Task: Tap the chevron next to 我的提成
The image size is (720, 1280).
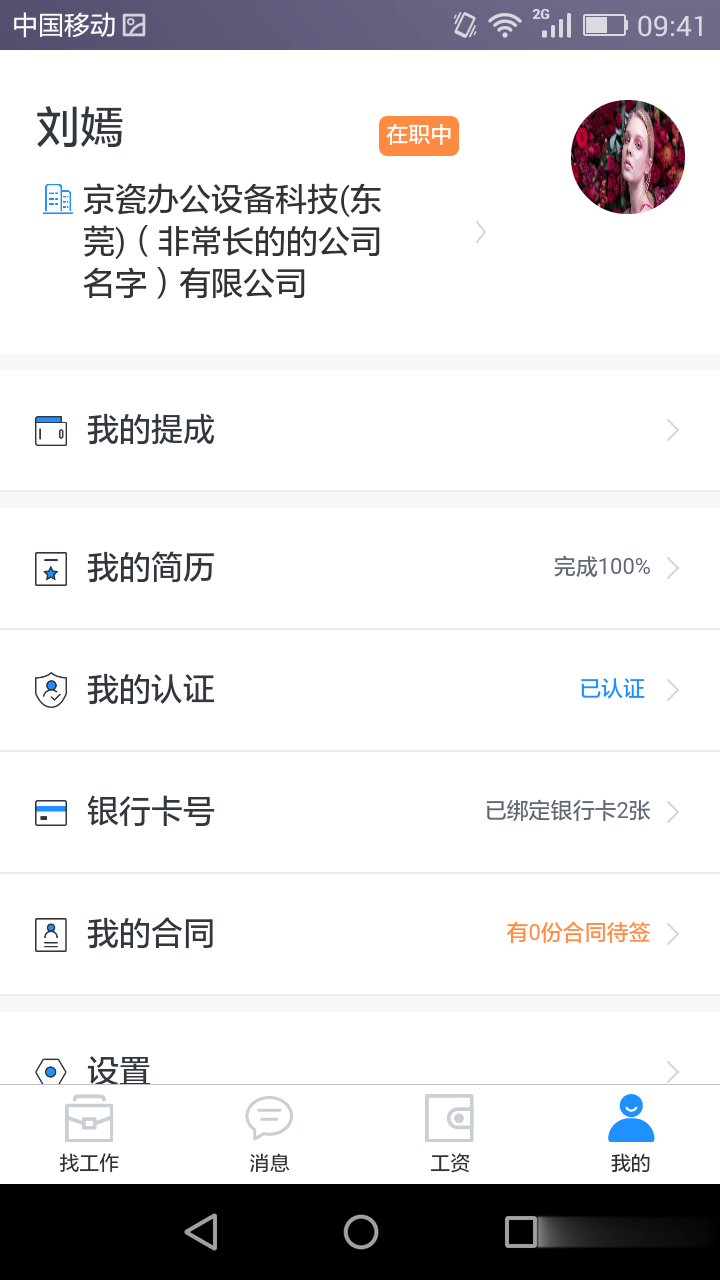Action: (672, 430)
